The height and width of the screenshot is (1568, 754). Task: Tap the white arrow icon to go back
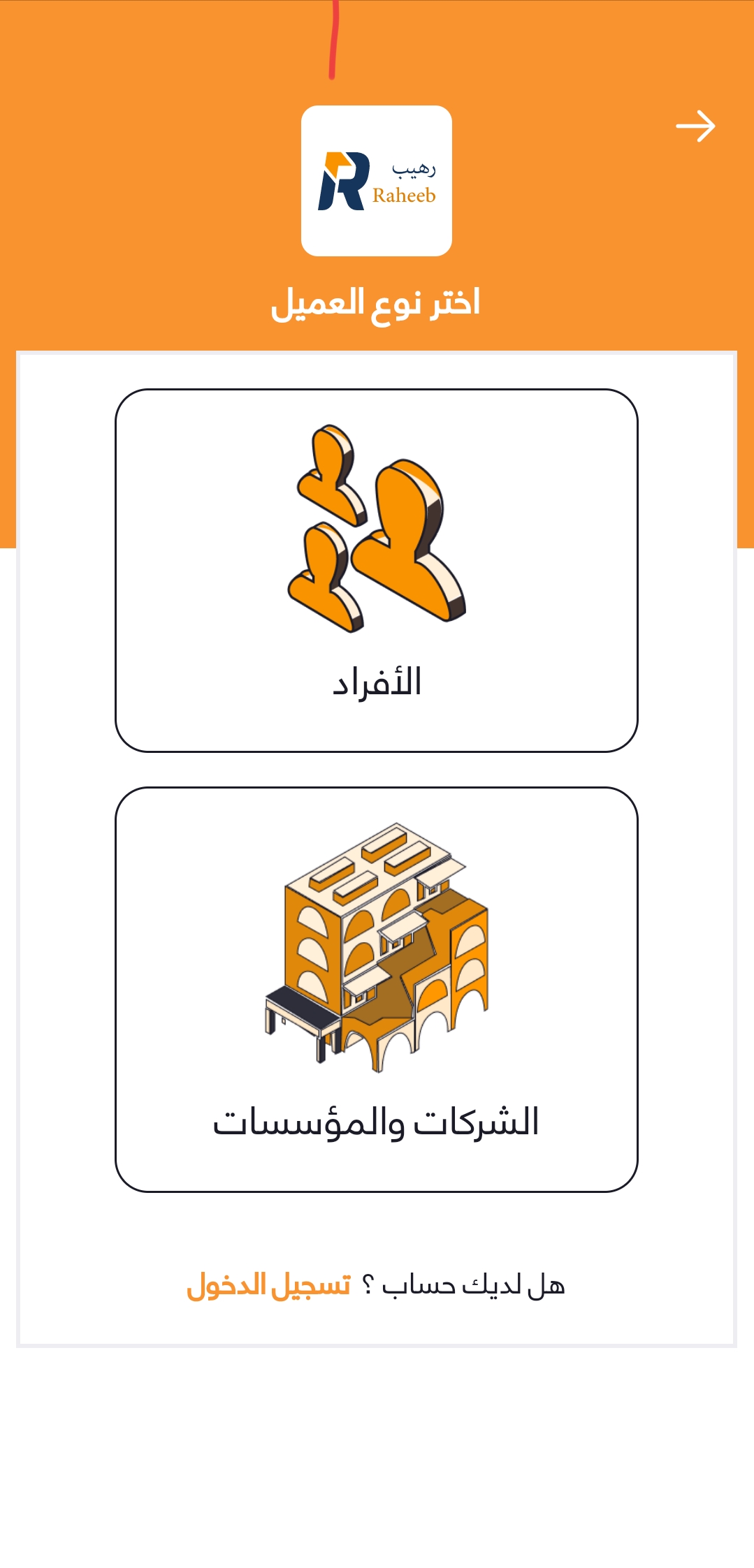tap(695, 126)
